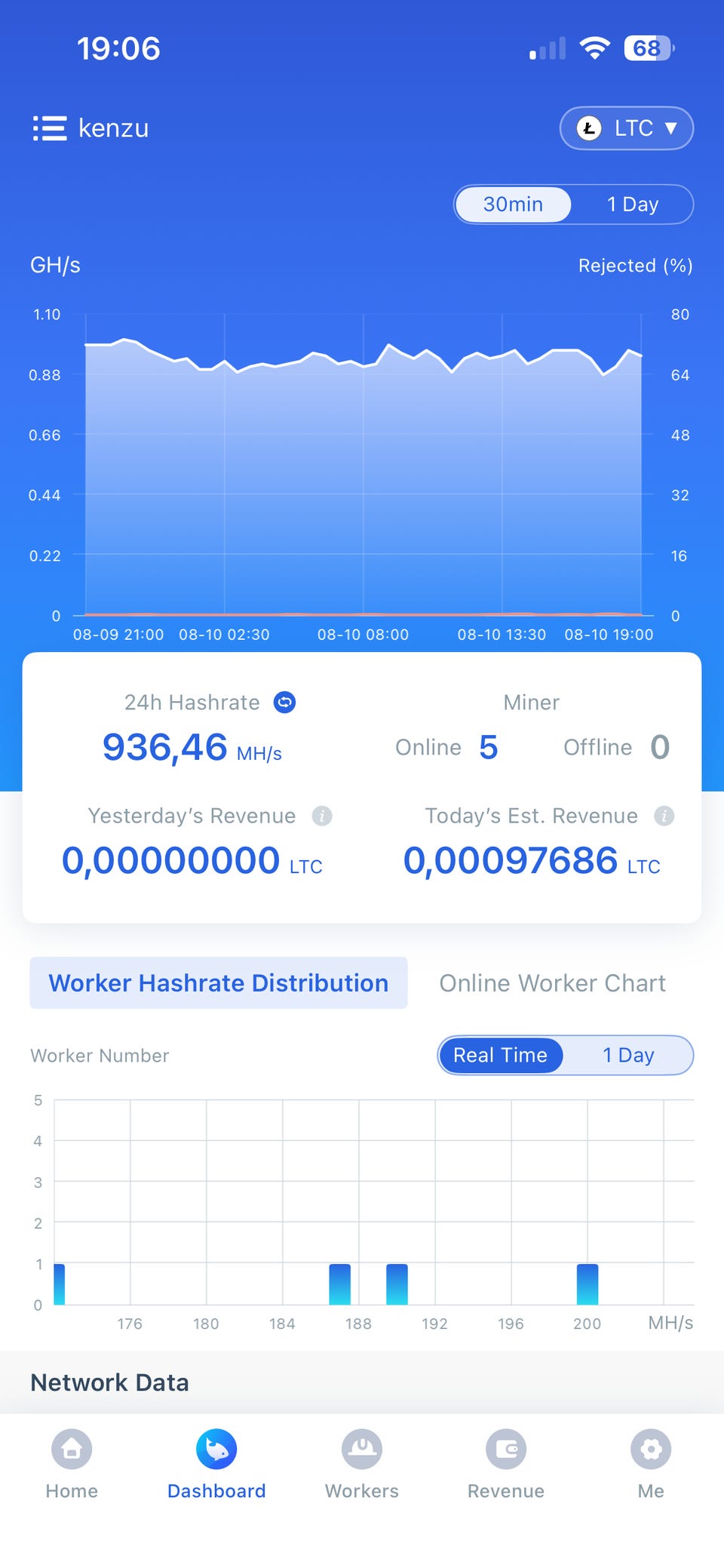
Task: Select Real Time worker distribution
Action: click(500, 1055)
